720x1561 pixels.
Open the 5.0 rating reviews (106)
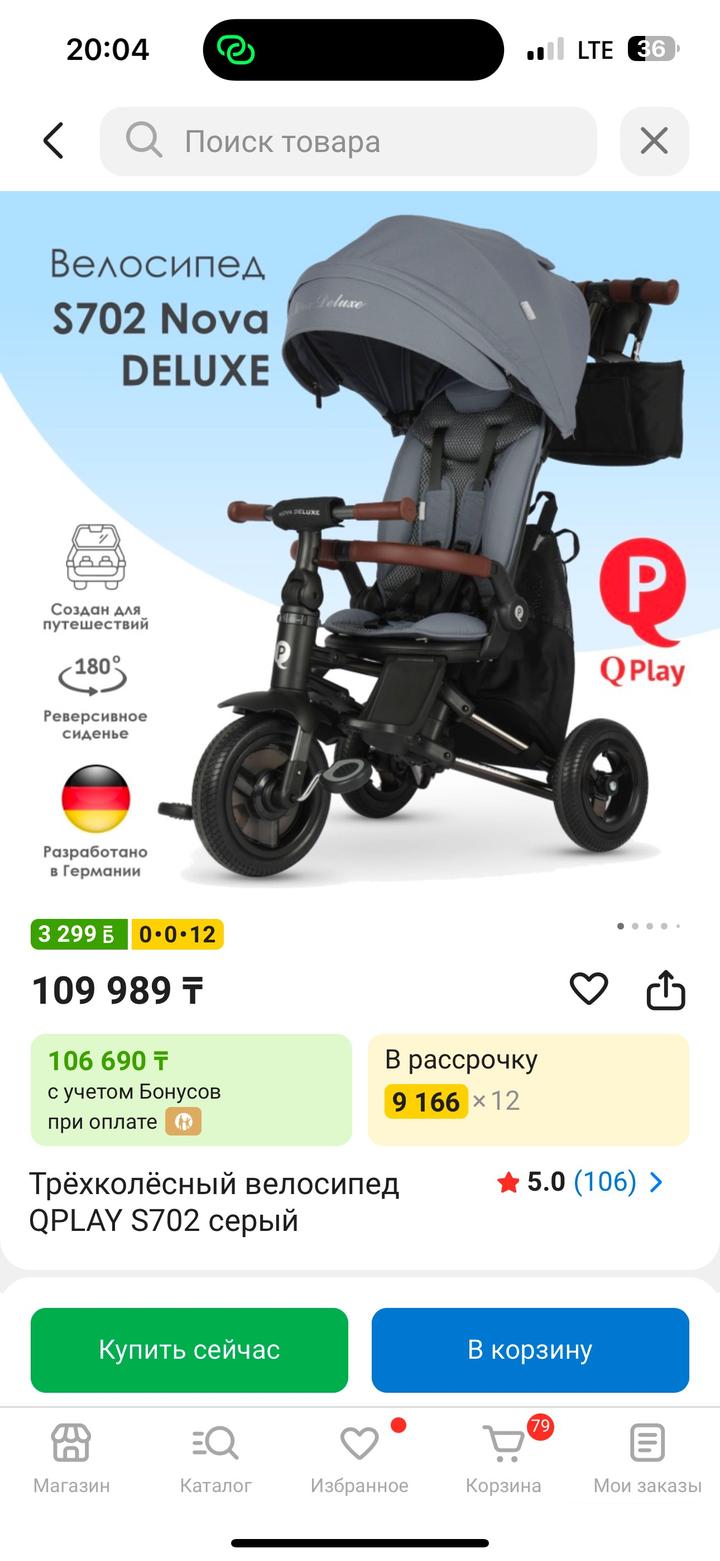(x=580, y=1182)
